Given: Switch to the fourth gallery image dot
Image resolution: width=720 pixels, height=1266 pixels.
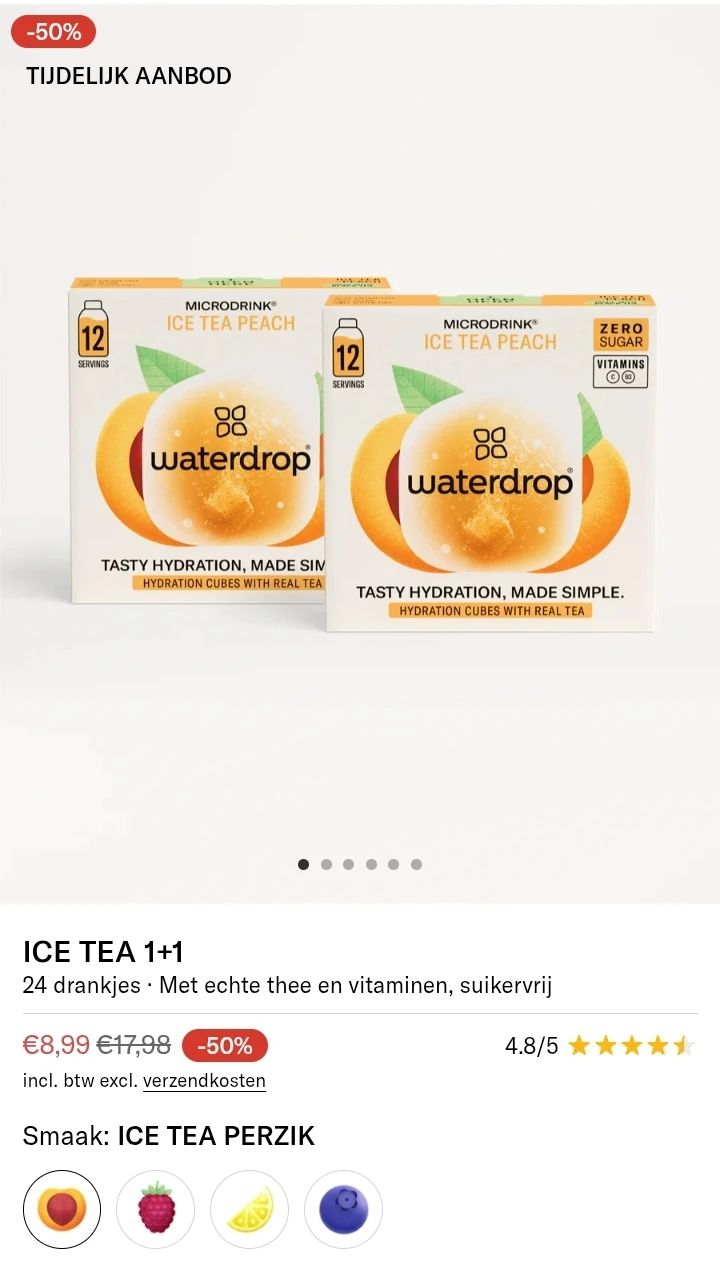Looking at the screenshot, I should click(x=371, y=864).
